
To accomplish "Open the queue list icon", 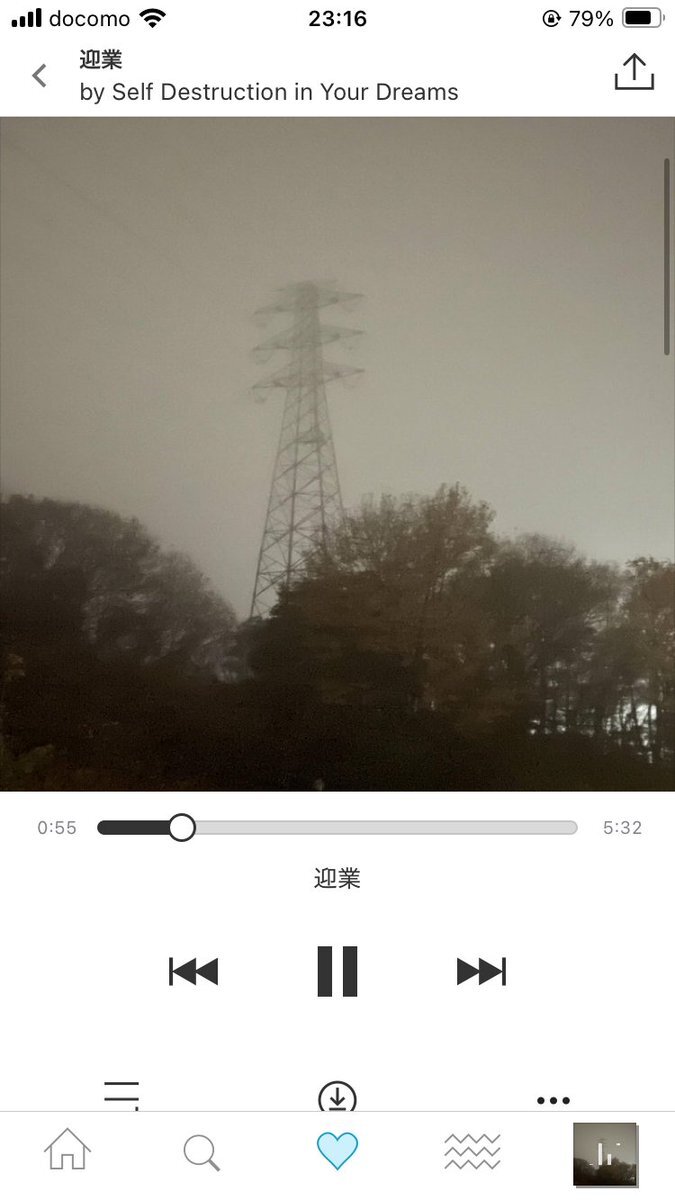I will click(121, 1095).
